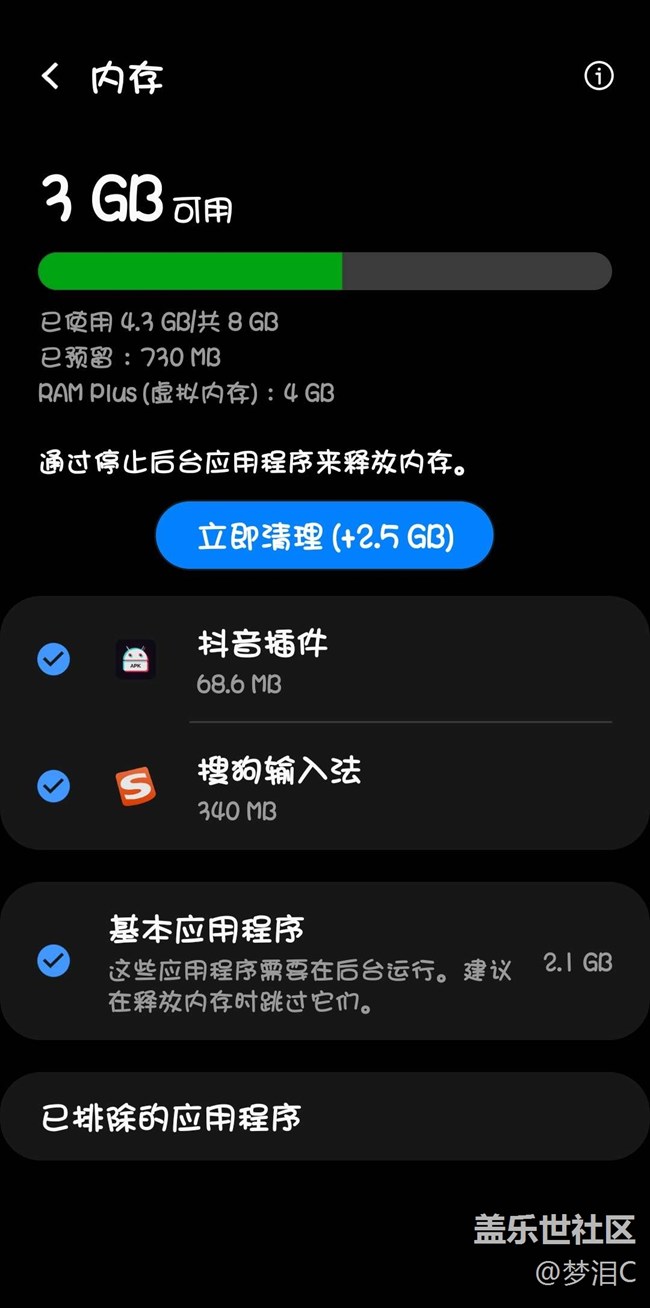Open 已排除的应用程序 list
This screenshot has width=650, height=1308.
[x=325, y=1117]
